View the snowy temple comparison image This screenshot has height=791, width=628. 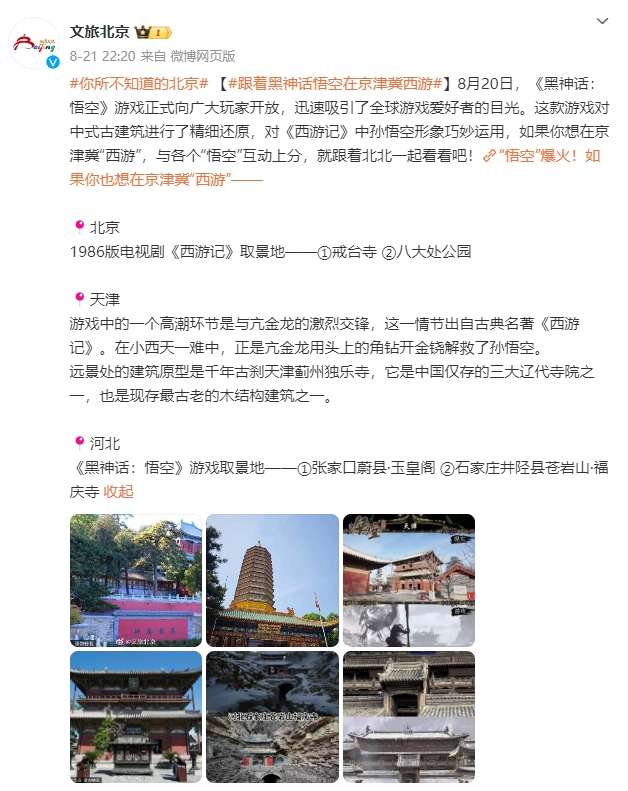tap(409, 716)
